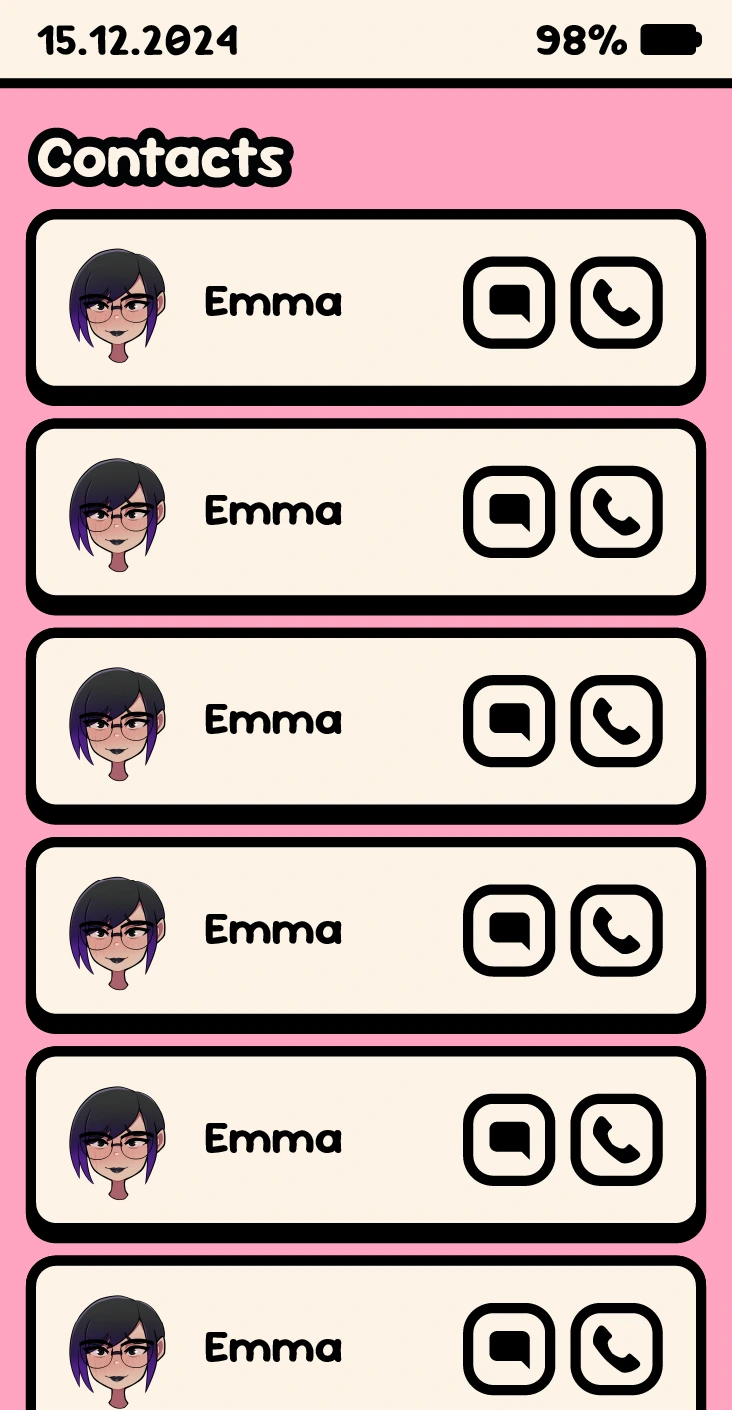Message the first Emma contact under Contacts heading
The width and height of the screenshot is (732, 1410).
click(509, 302)
